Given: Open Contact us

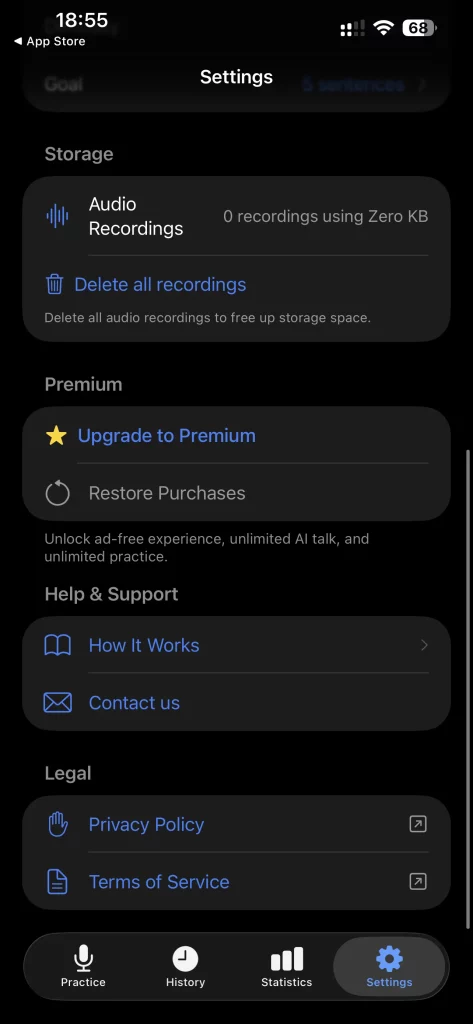Looking at the screenshot, I should click(x=236, y=703).
